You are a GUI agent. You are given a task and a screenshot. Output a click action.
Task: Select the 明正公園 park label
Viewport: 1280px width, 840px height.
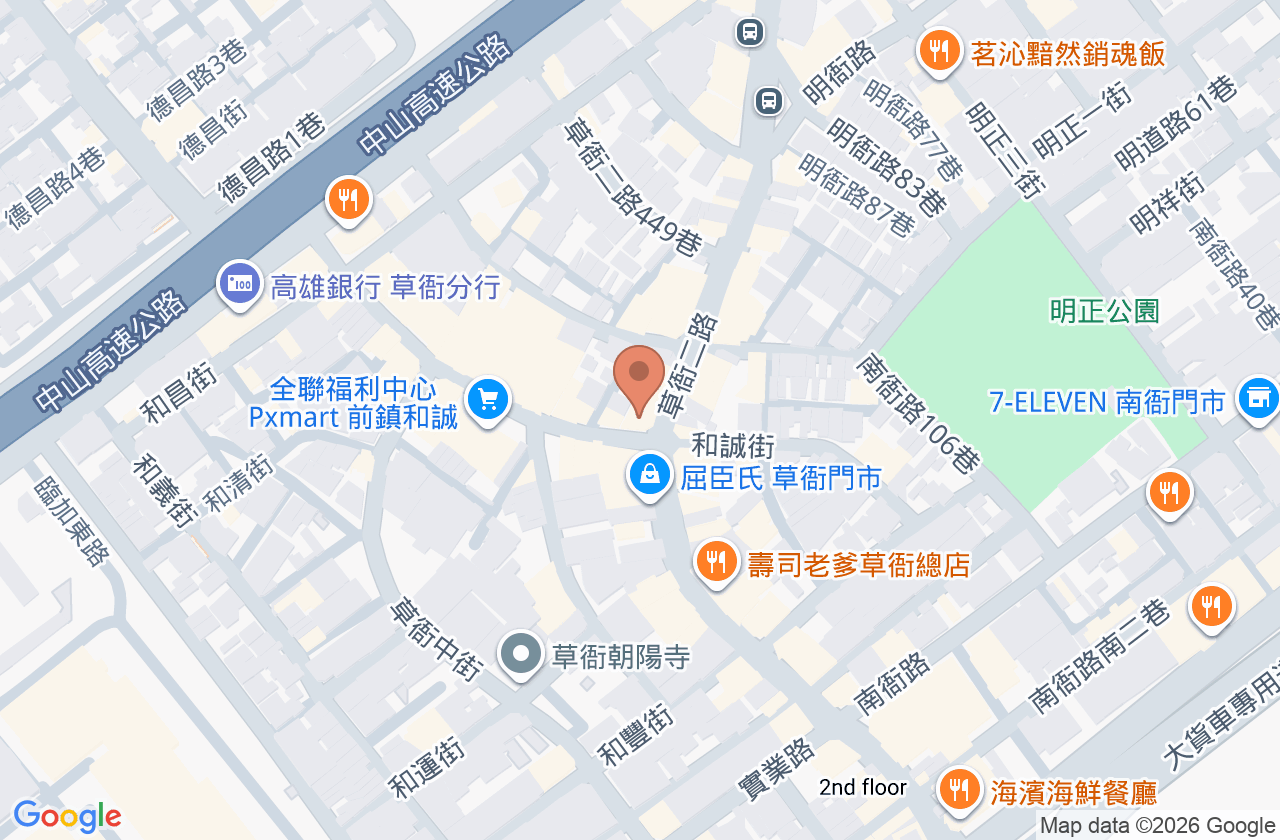[1104, 311]
